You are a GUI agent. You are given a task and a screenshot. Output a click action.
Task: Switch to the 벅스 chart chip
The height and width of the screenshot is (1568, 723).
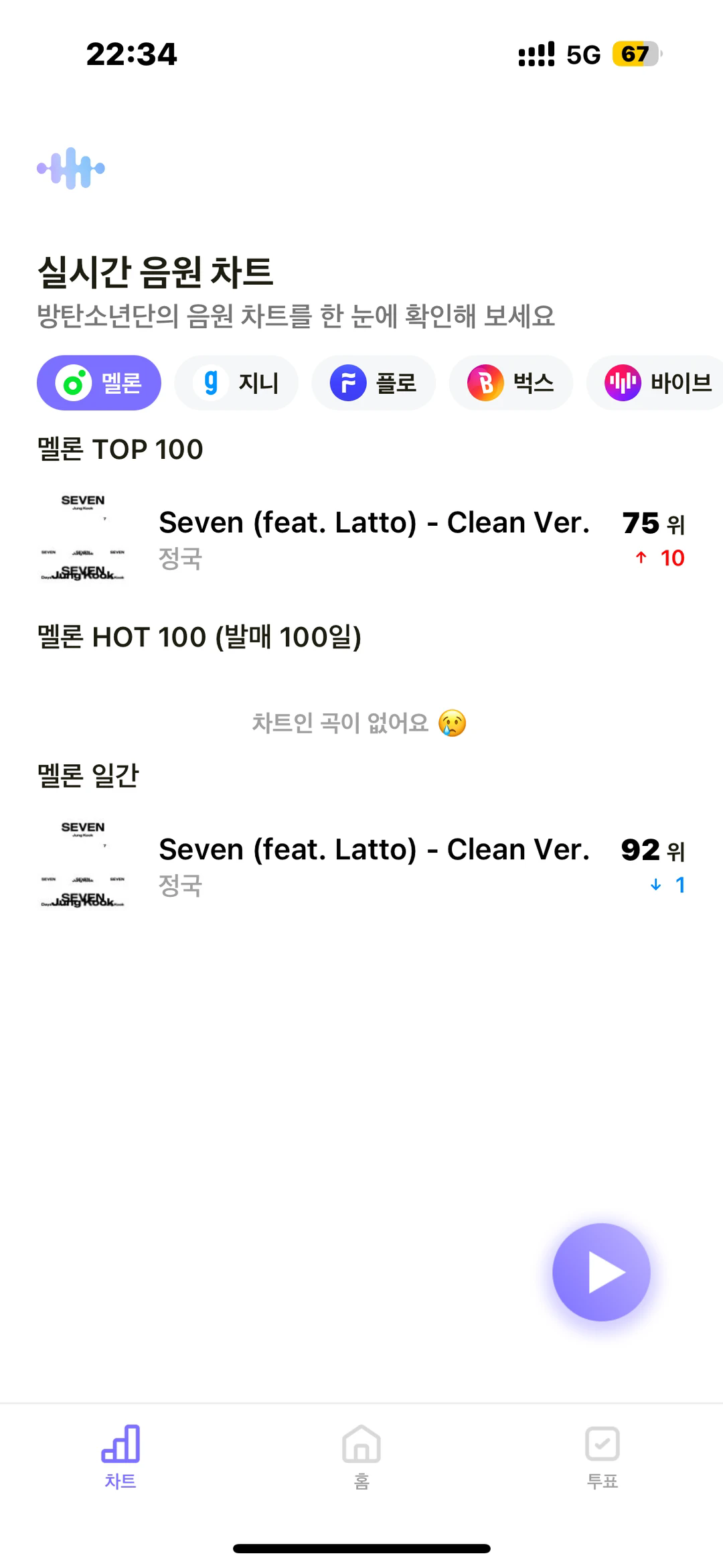[x=511, y=383]
